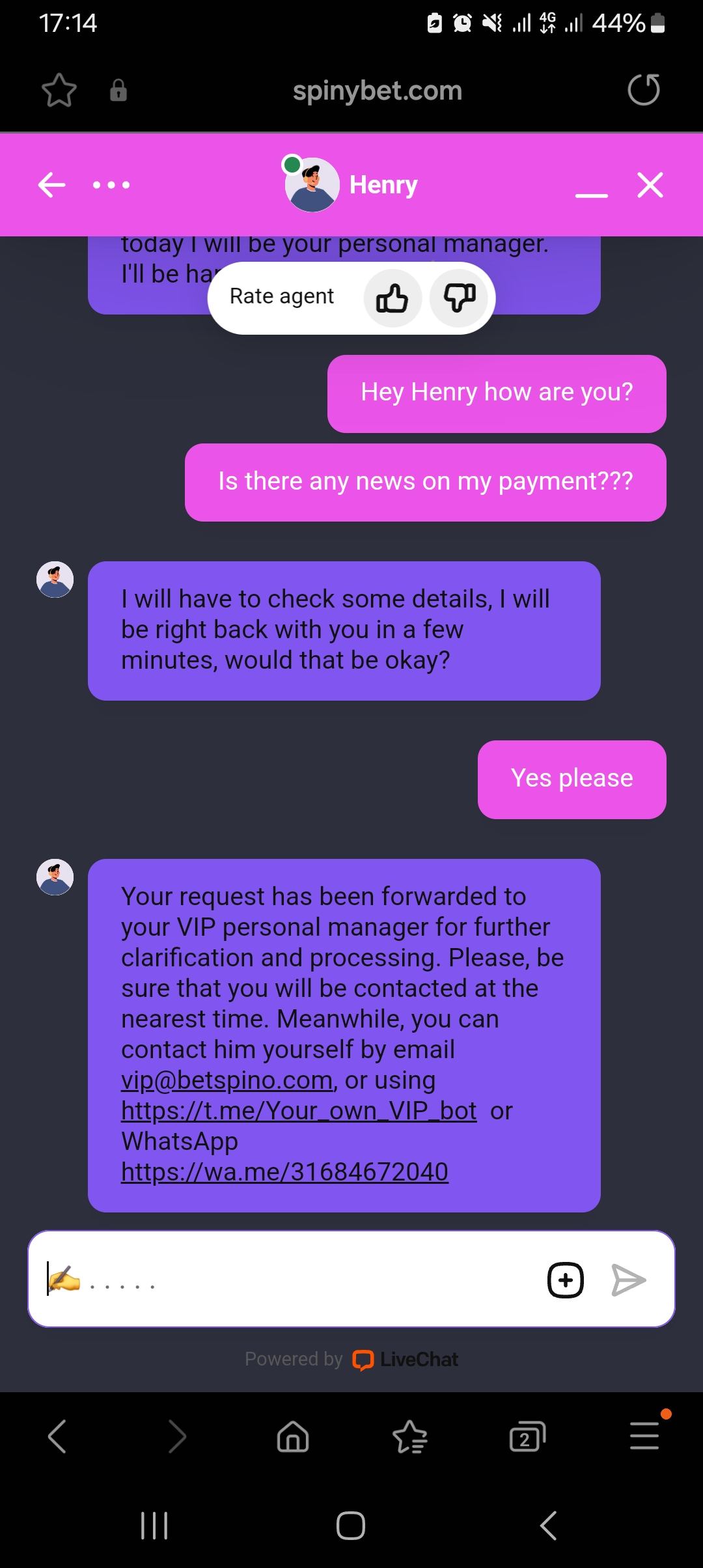The image size is (703, 1568).
Task: Open the browser hamburger menu
Action: pos(644,1436)
